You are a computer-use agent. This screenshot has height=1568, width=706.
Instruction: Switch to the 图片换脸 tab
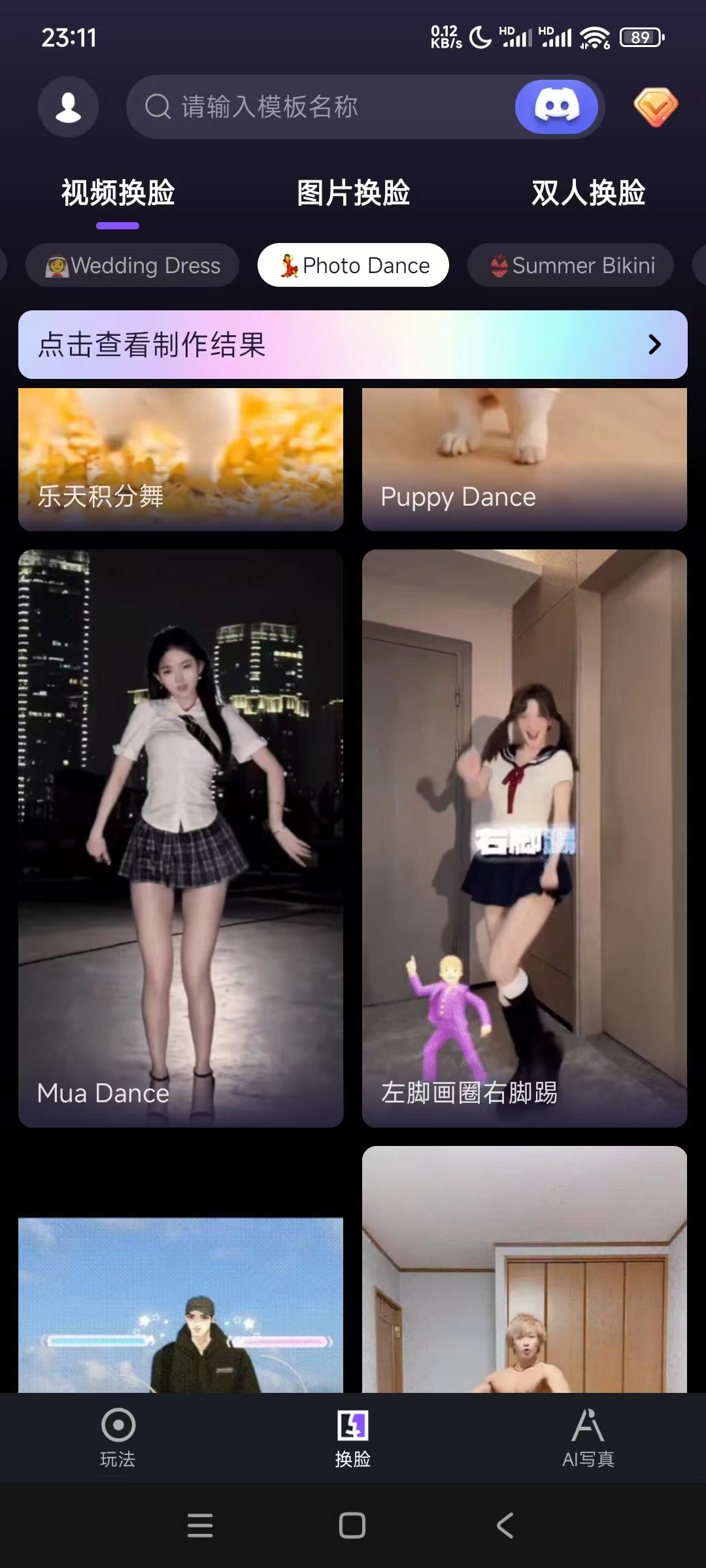point(353,193)
